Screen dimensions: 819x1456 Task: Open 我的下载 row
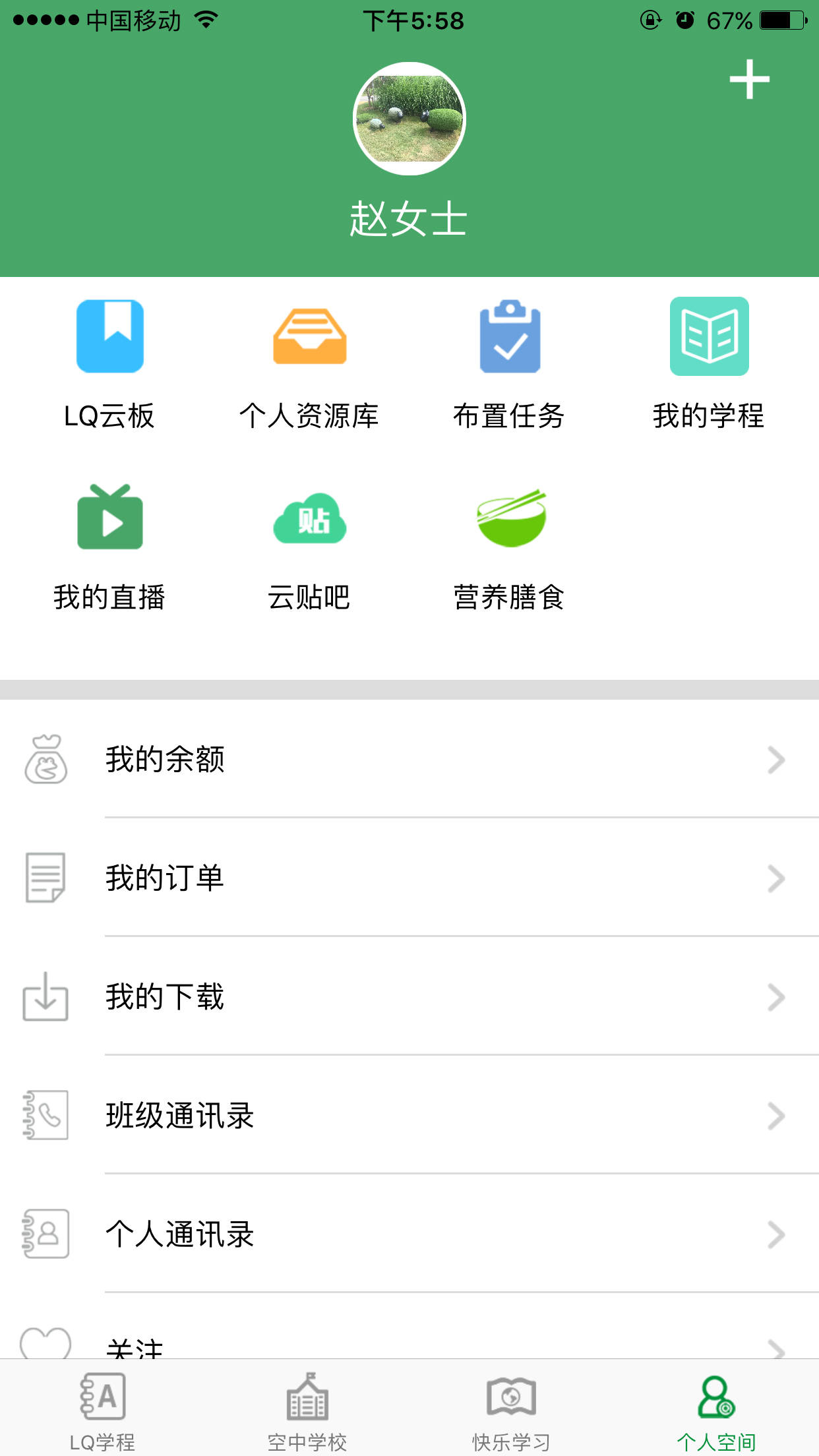tap(409, 997)
